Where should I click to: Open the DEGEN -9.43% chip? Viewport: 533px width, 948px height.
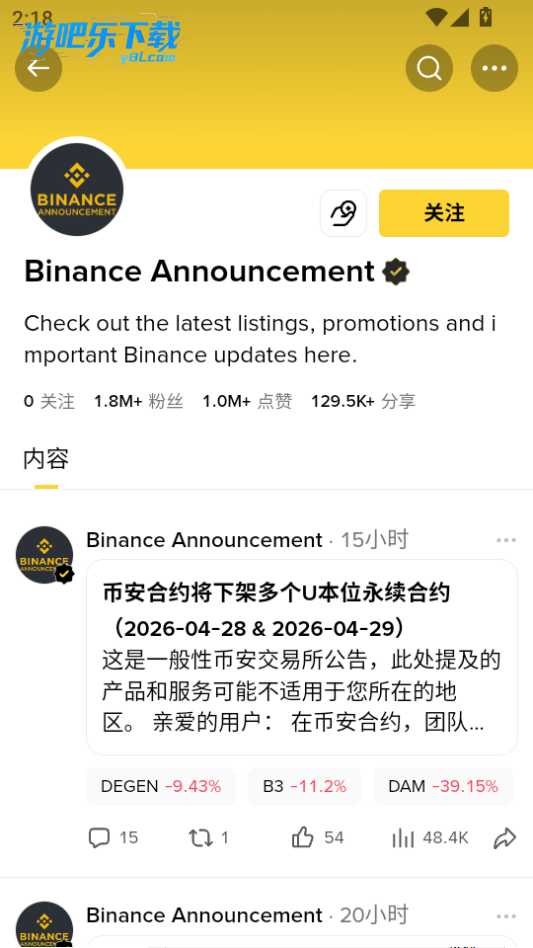pos(161,787)
